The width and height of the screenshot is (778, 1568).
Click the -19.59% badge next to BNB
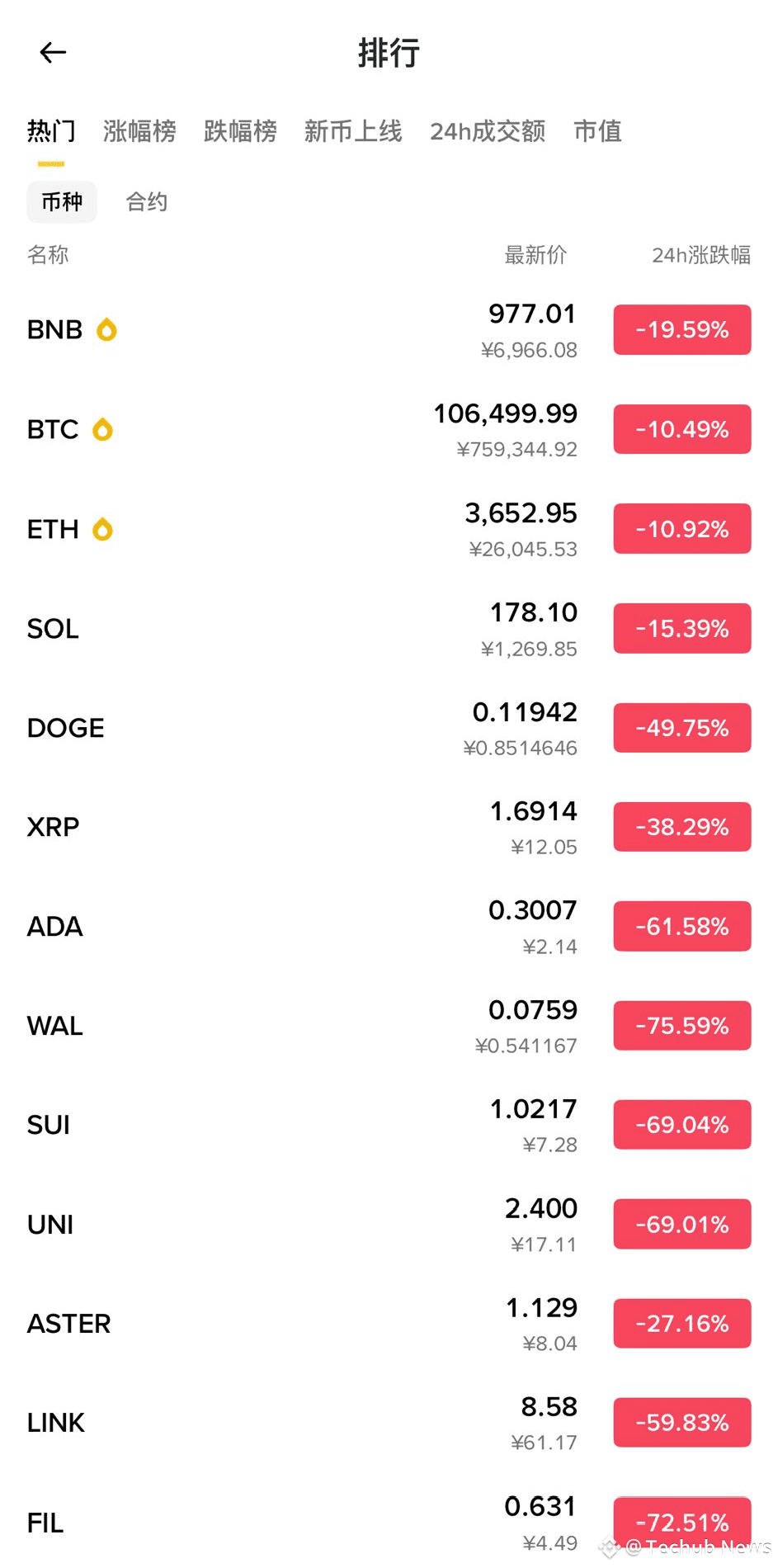point(681,329)
